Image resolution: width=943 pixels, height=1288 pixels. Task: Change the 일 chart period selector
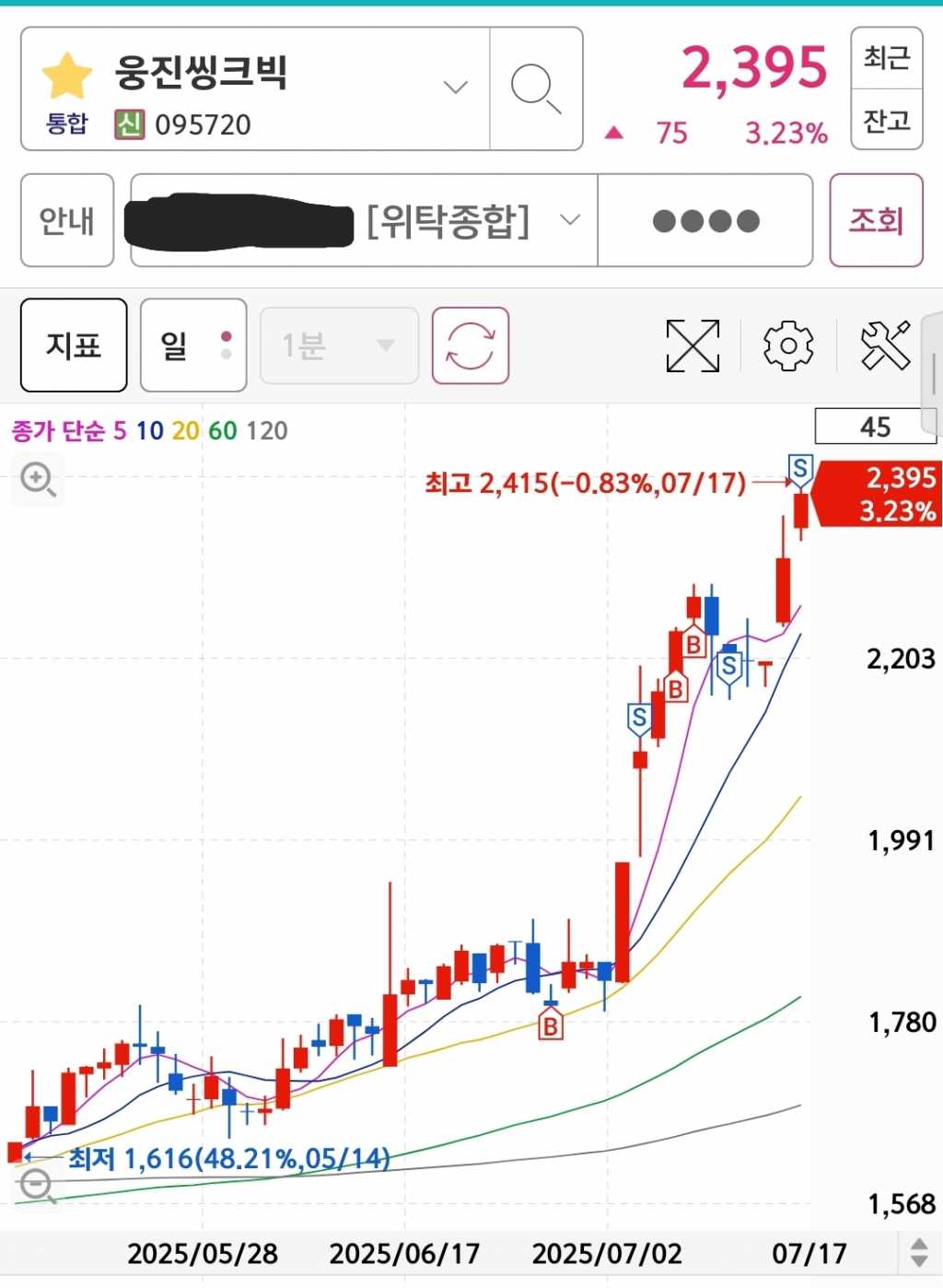(192, 345)
